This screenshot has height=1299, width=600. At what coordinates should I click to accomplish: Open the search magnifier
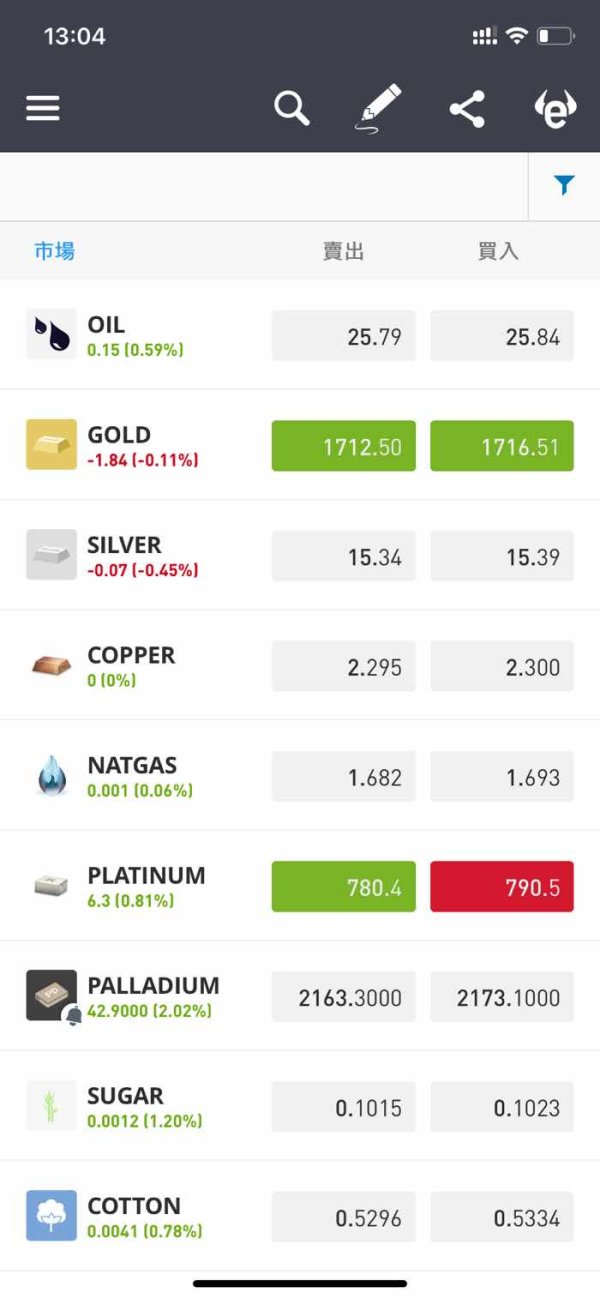click(x=292, y=108)
